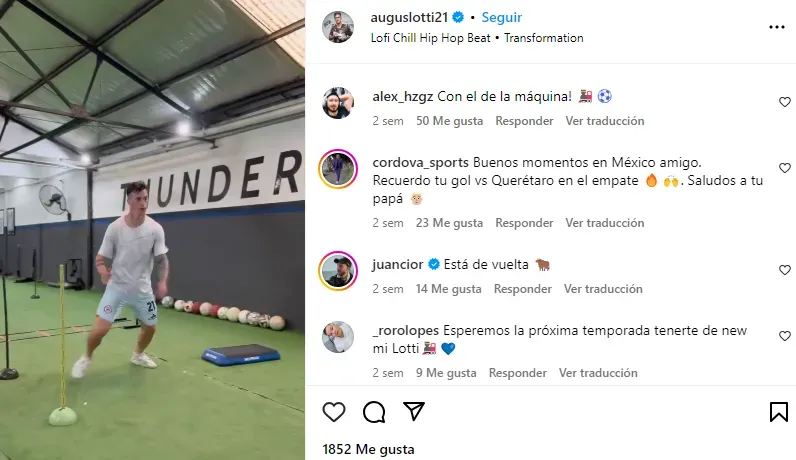View translation of juancior's comment
The image size is (796, 460).
(x=603, y=289)
